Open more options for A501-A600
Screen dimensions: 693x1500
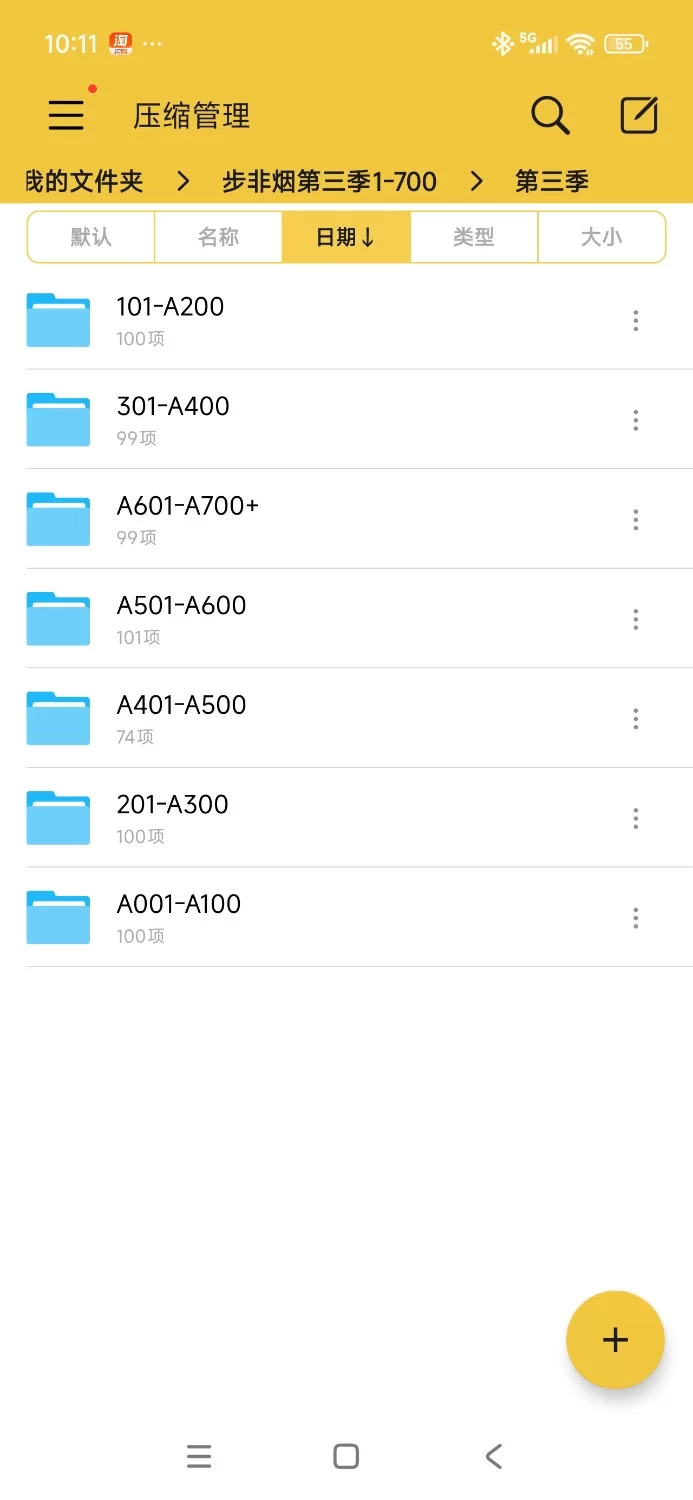636,619
